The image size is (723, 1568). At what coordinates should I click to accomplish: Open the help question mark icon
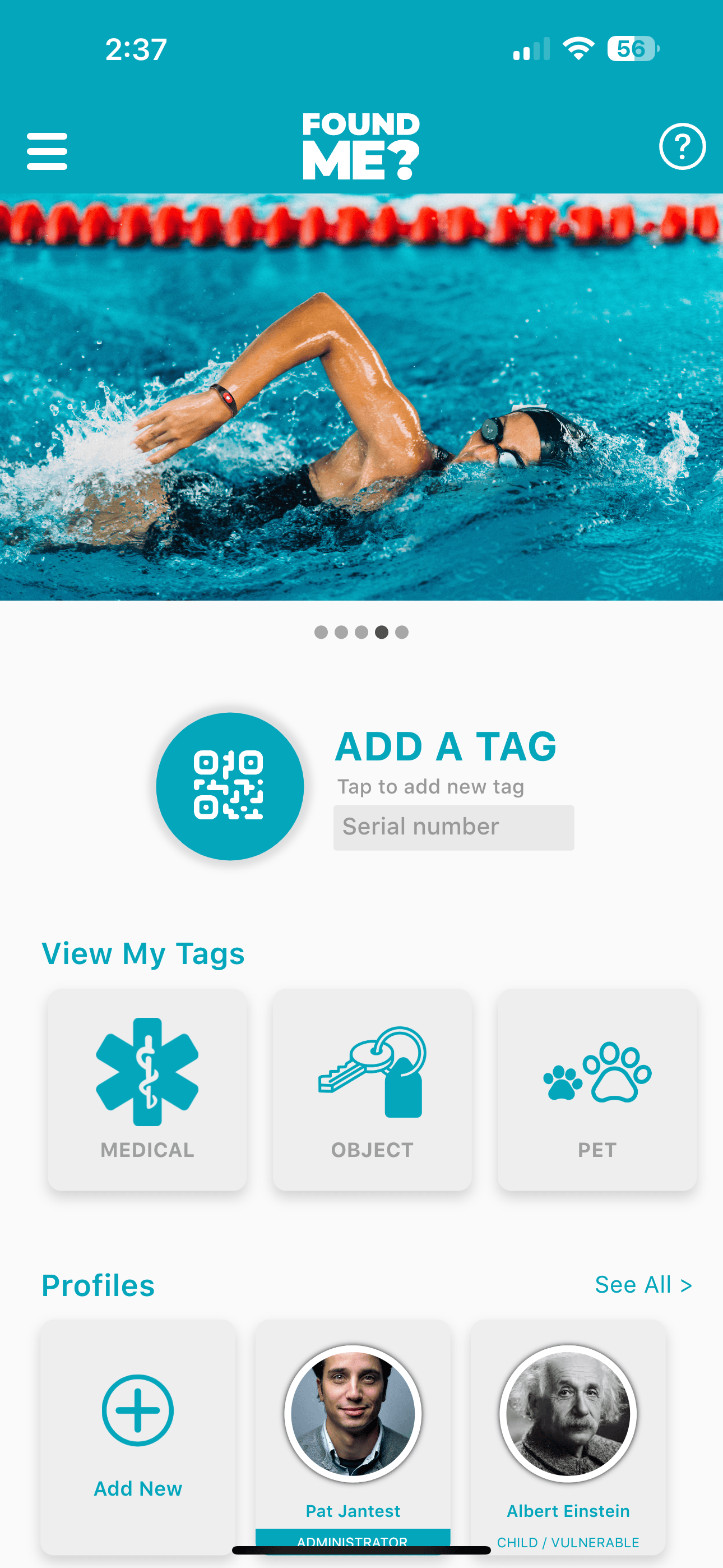pyautogui.click(x=682, y=147)
